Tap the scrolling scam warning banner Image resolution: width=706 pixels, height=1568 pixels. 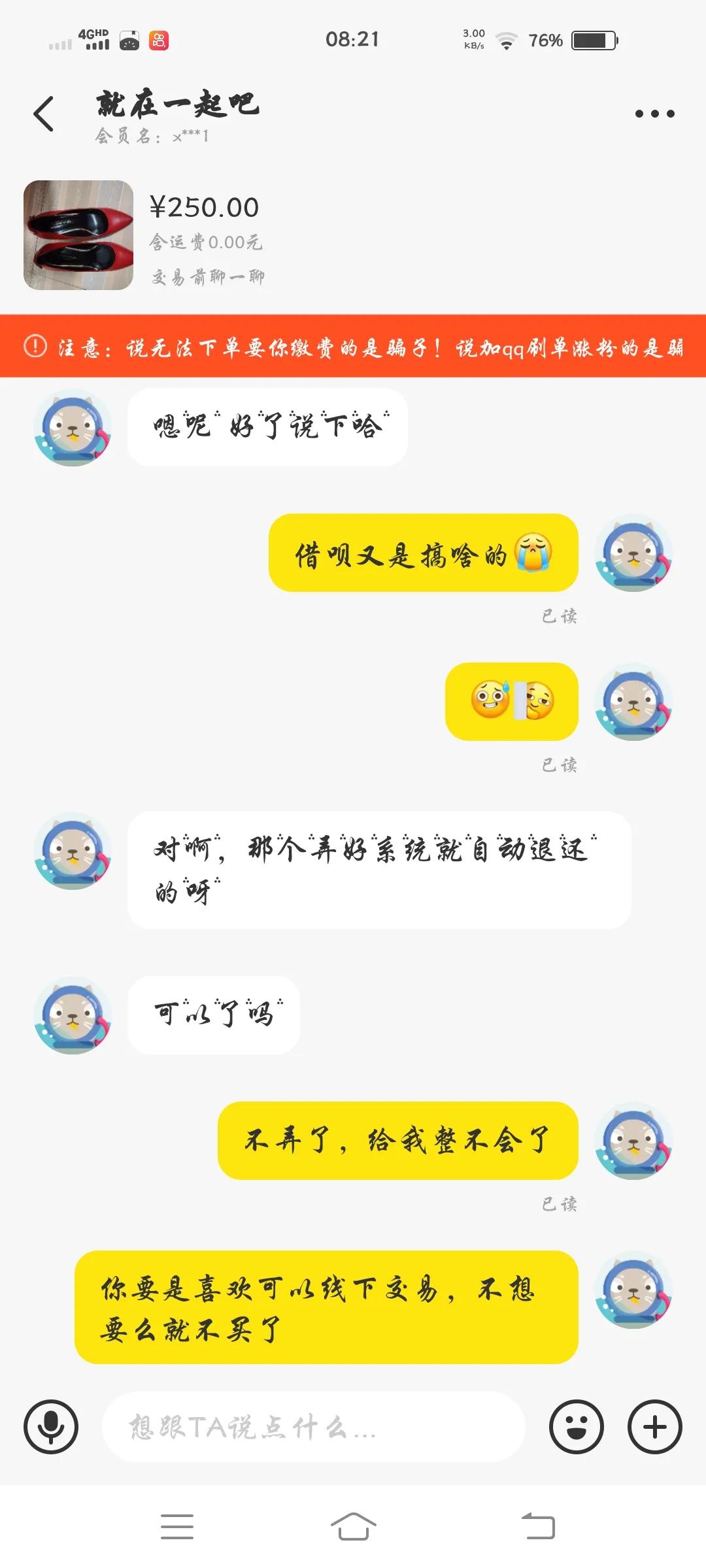pyautogui.click(x=353, y=348)
